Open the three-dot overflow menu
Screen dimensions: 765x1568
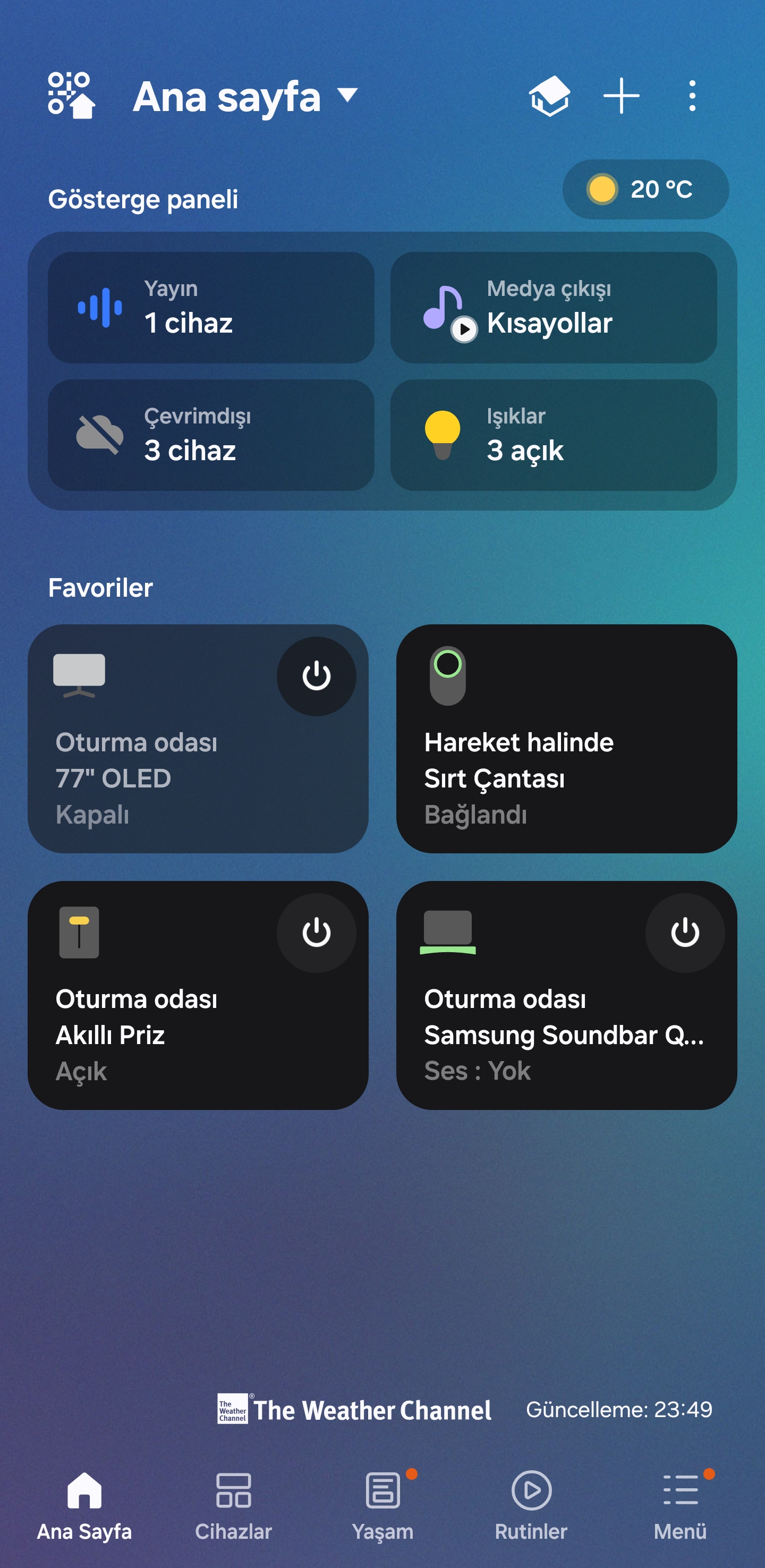(x=692, y=96)
